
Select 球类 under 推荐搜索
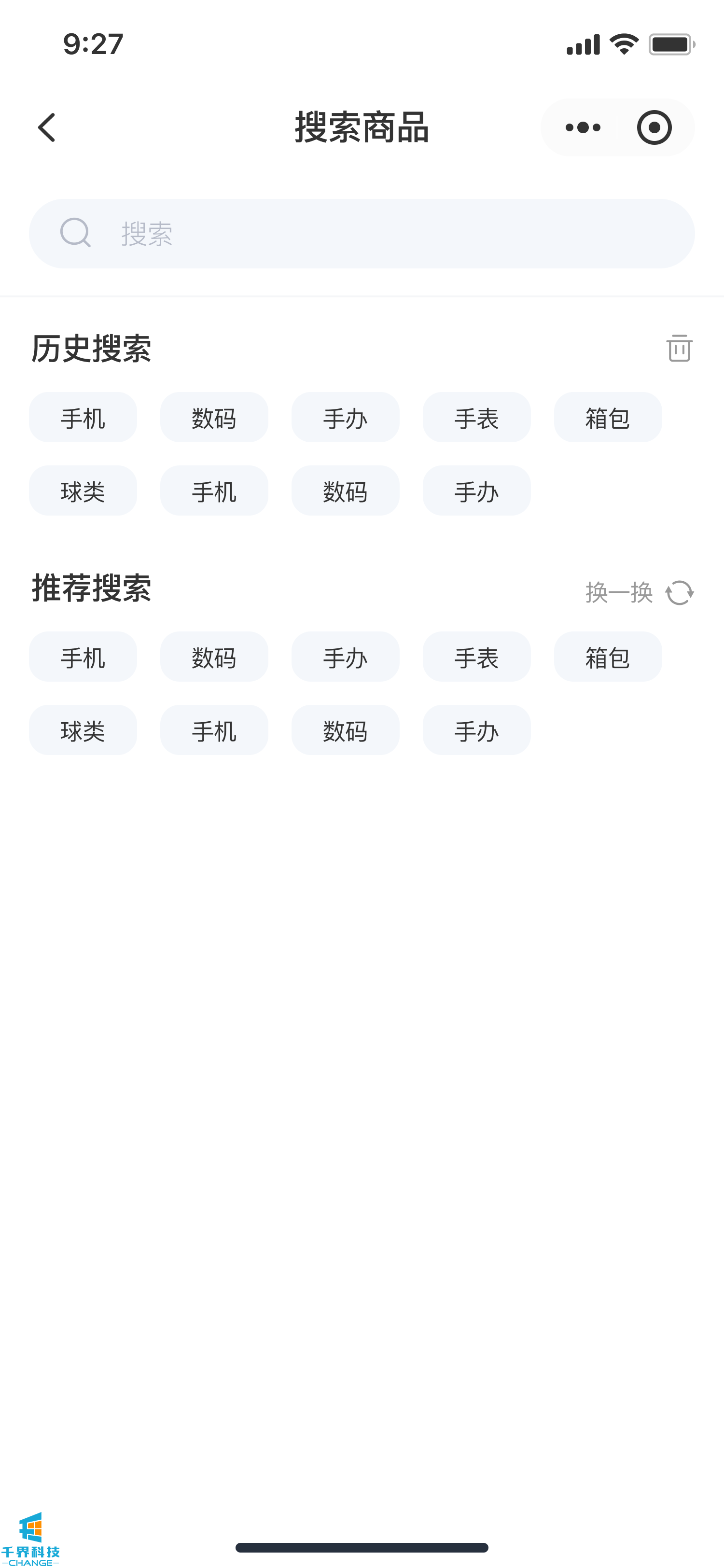click(x=83, y=730)
